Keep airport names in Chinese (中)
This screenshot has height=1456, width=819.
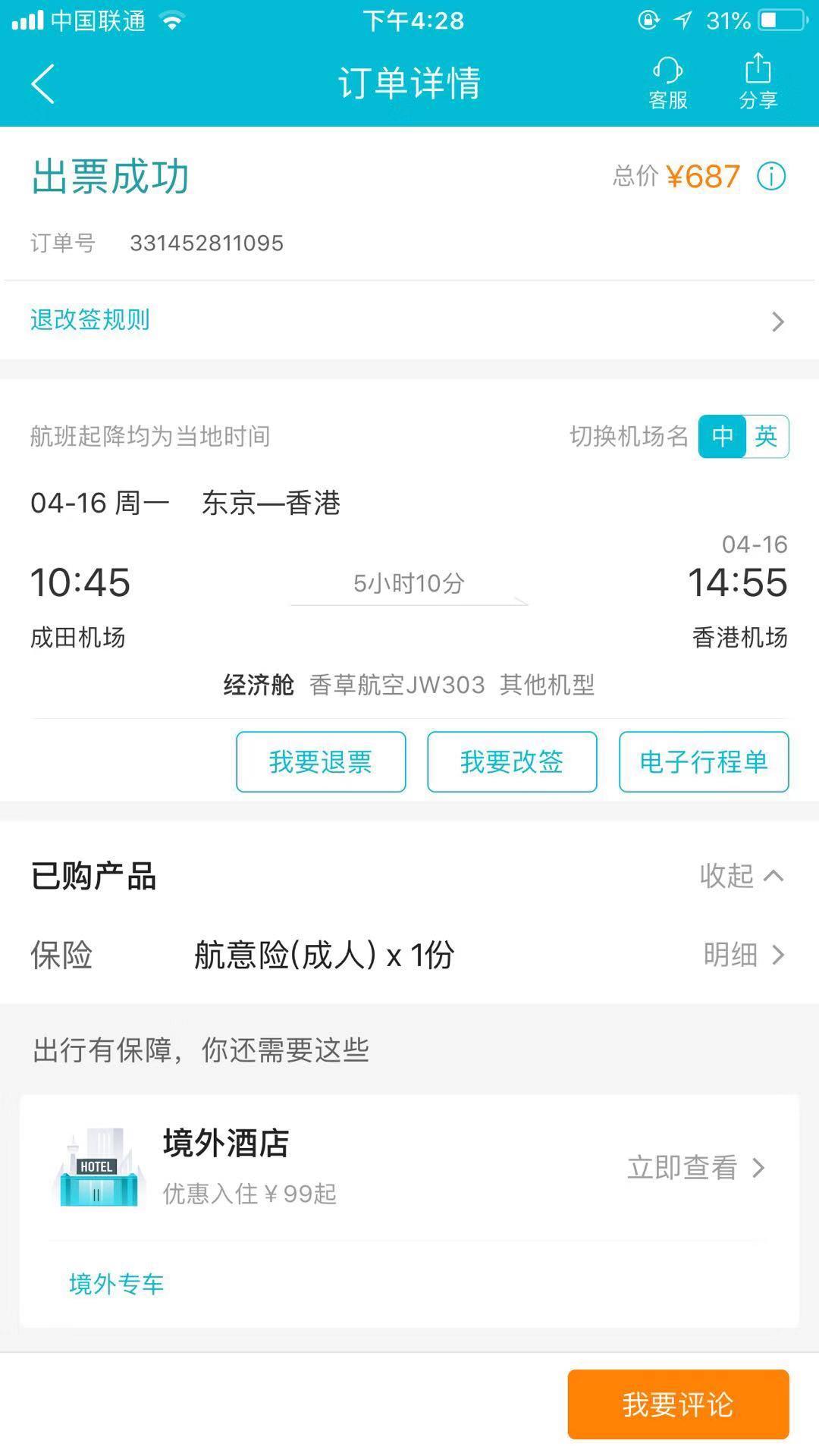722,438
